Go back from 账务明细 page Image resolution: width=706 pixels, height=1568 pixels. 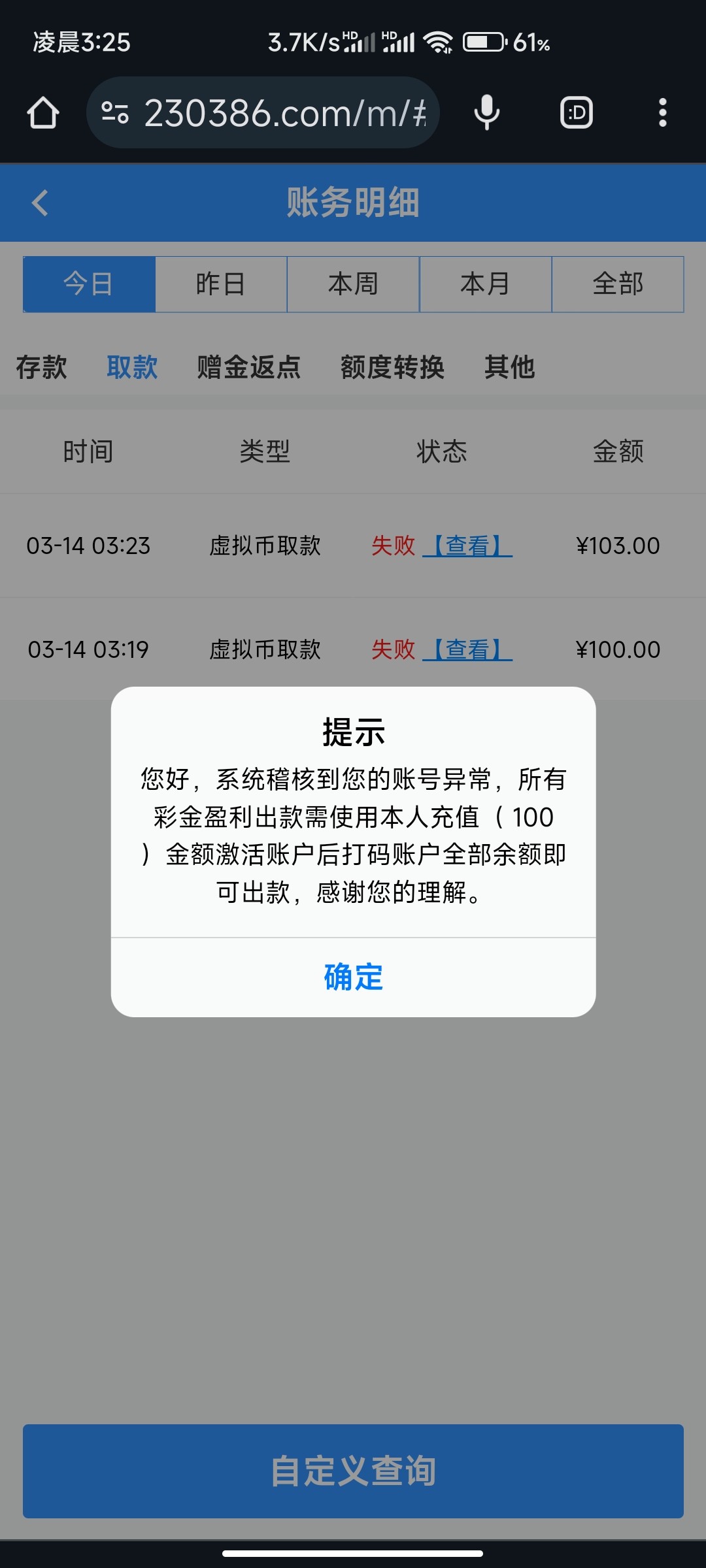point(41,203)
